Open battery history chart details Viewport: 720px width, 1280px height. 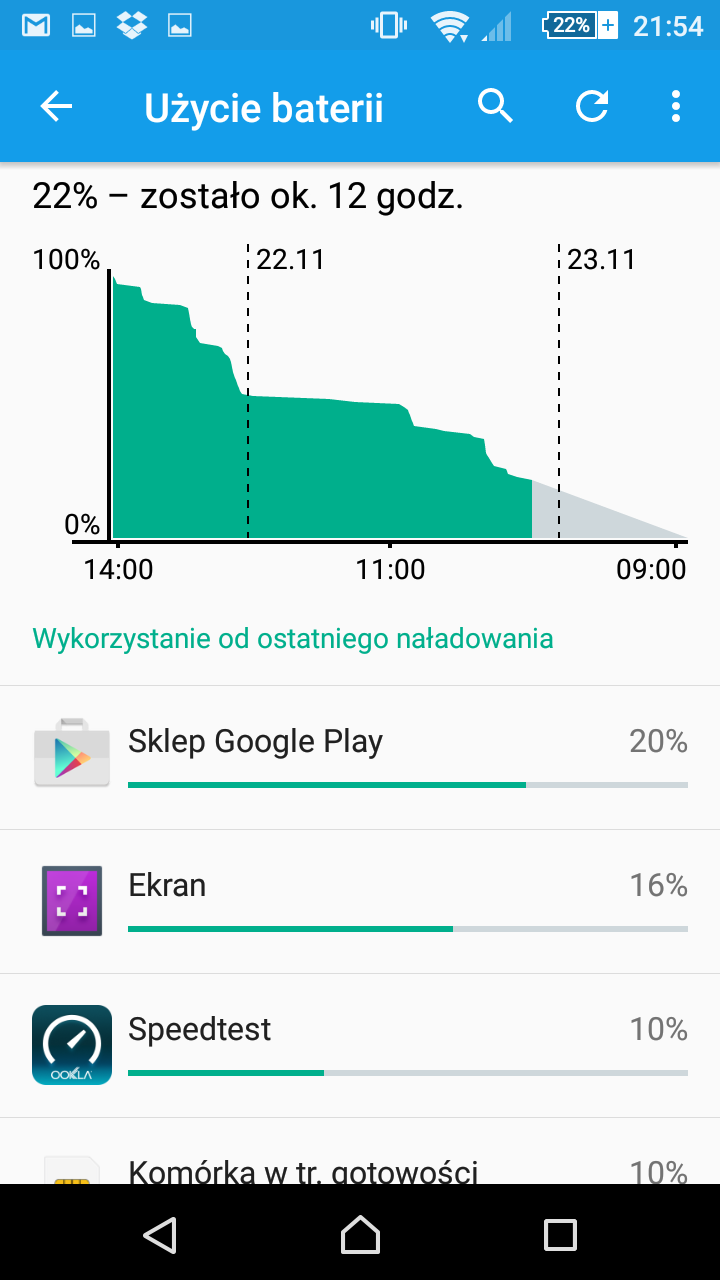360,400
